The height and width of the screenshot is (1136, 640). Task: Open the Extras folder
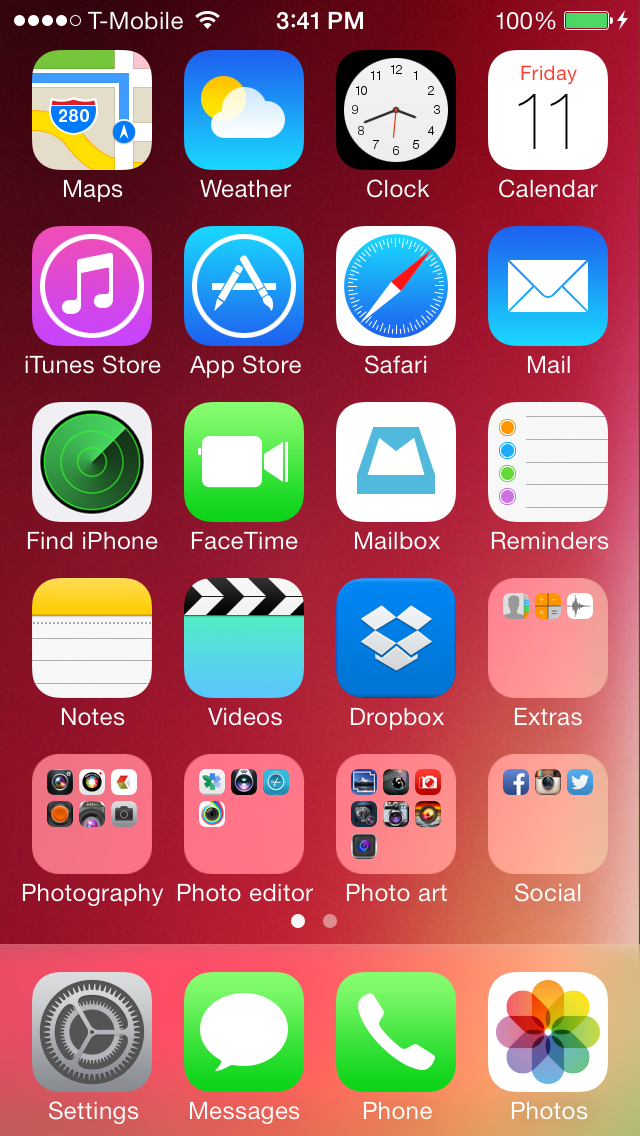[x=548, y=638]
